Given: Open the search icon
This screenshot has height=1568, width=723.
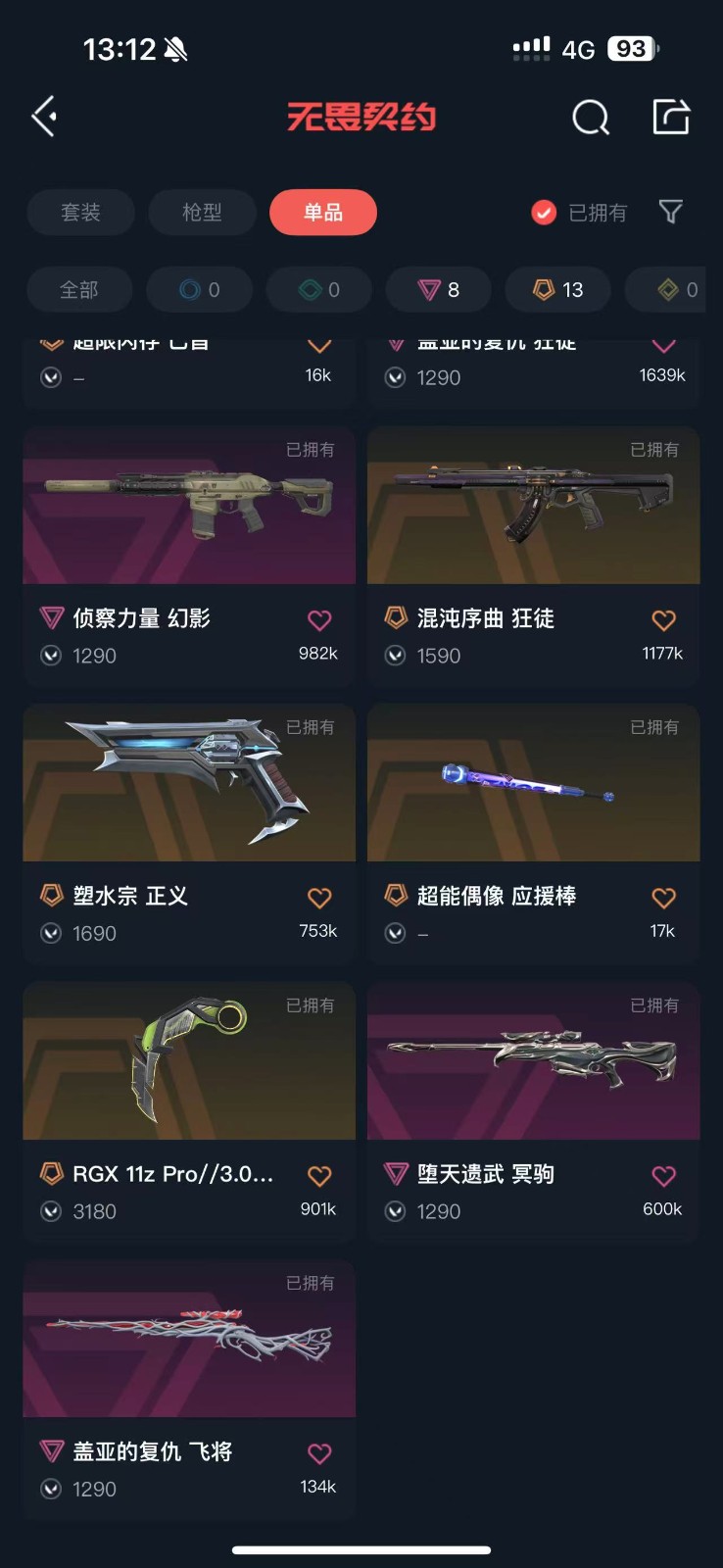Looking at the screenshot, I should point(590,118).
